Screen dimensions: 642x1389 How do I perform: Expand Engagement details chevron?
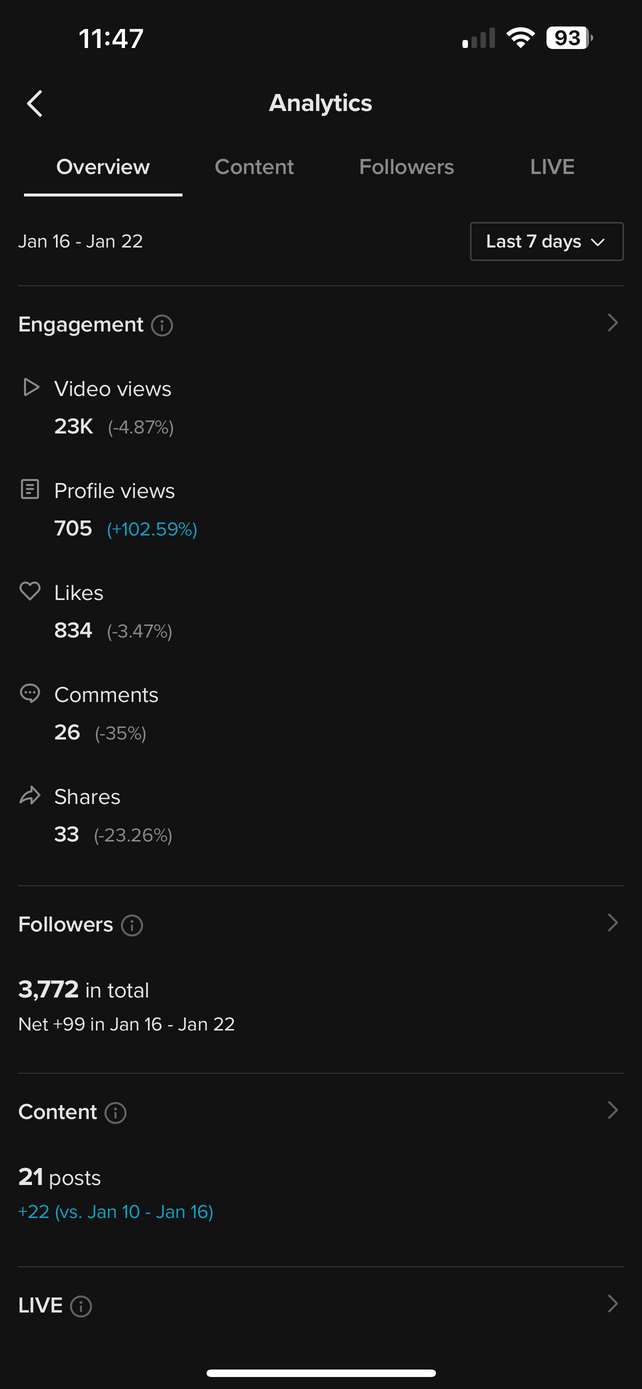tap(612, 323)
